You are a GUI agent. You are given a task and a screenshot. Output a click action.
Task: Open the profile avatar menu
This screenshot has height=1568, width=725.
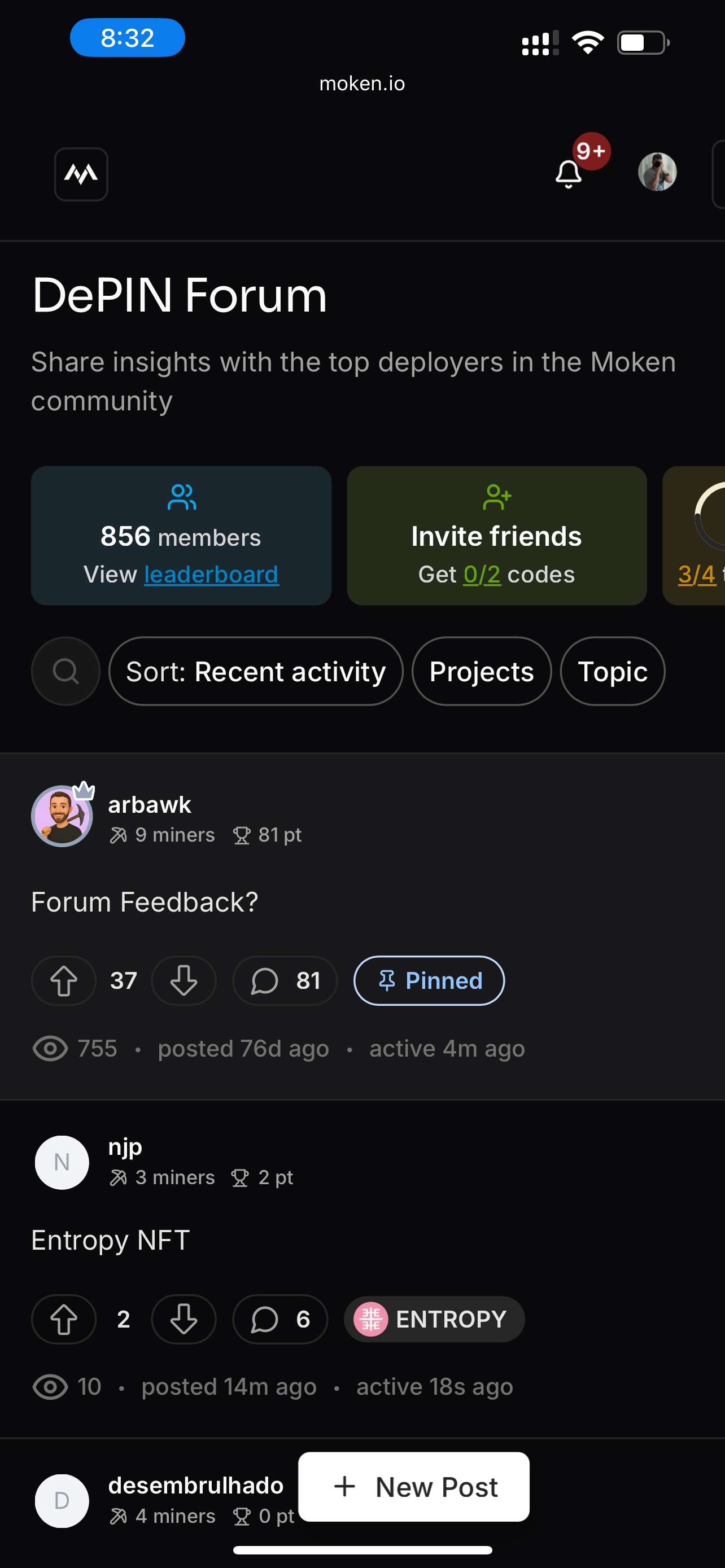(x=657, y=172)
